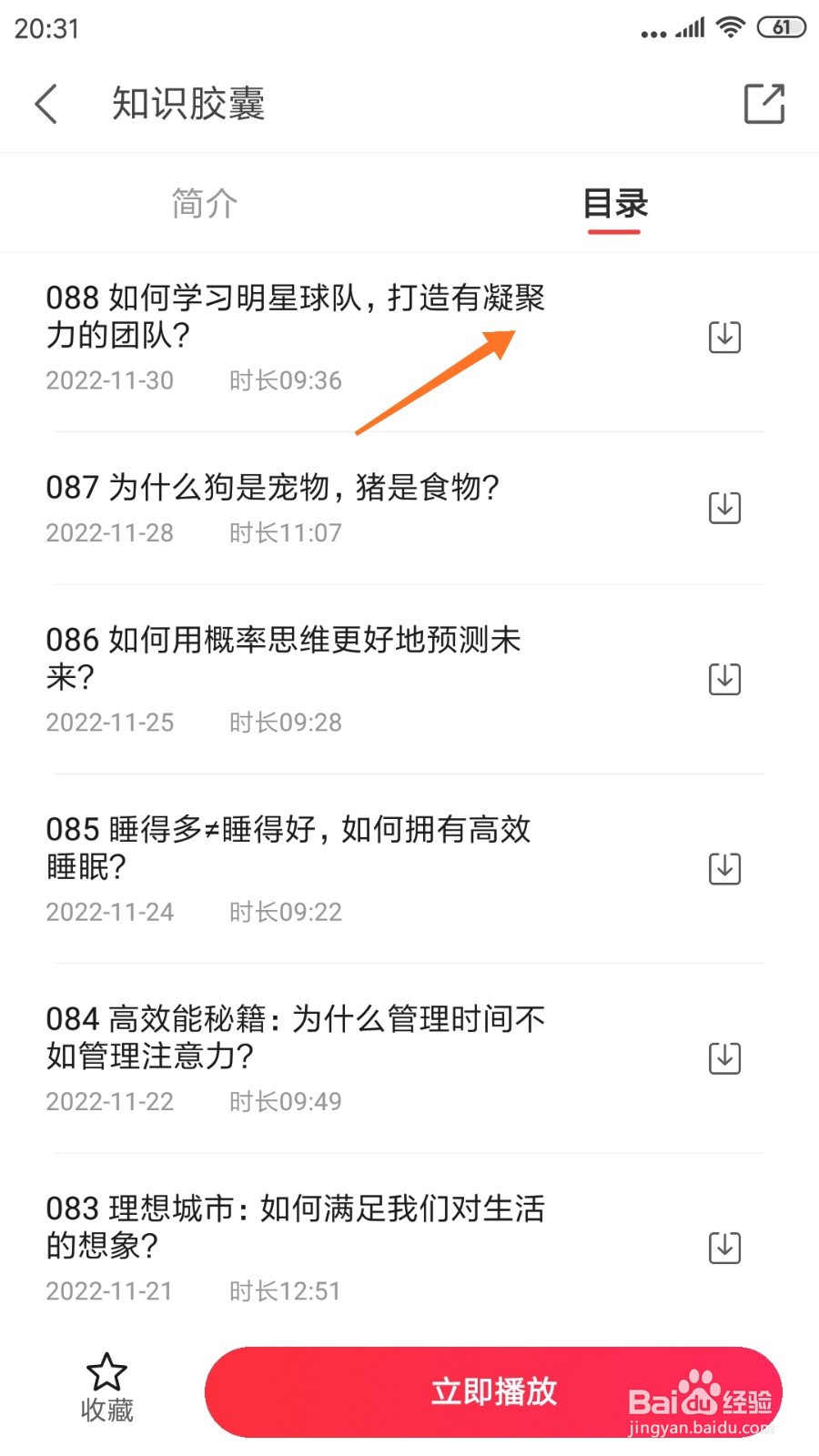The width and height of the screenshot is (819, 1456).
Task: Tap 立即播放 to start playing
Action: pos(494,1392)
